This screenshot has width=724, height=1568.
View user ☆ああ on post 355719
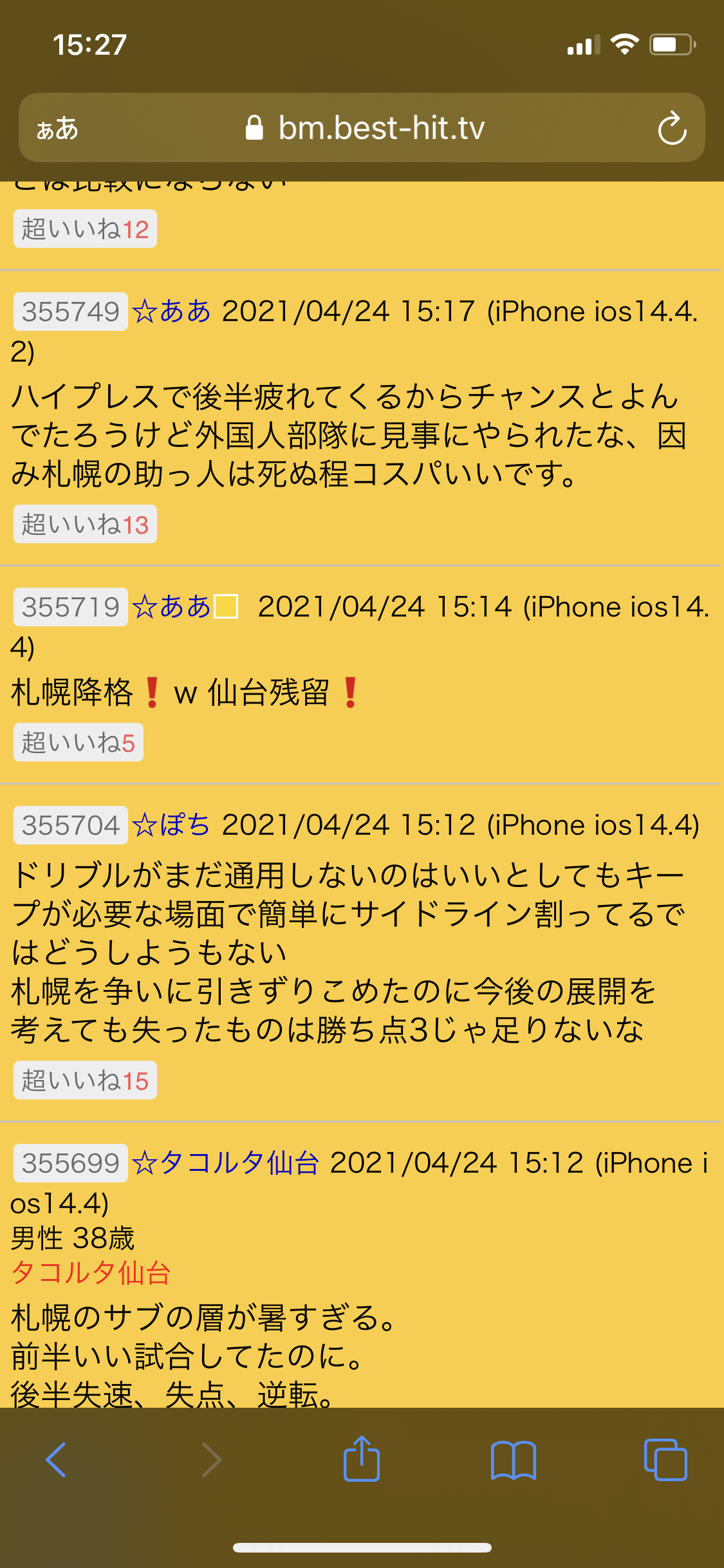(x=172, y=607)
